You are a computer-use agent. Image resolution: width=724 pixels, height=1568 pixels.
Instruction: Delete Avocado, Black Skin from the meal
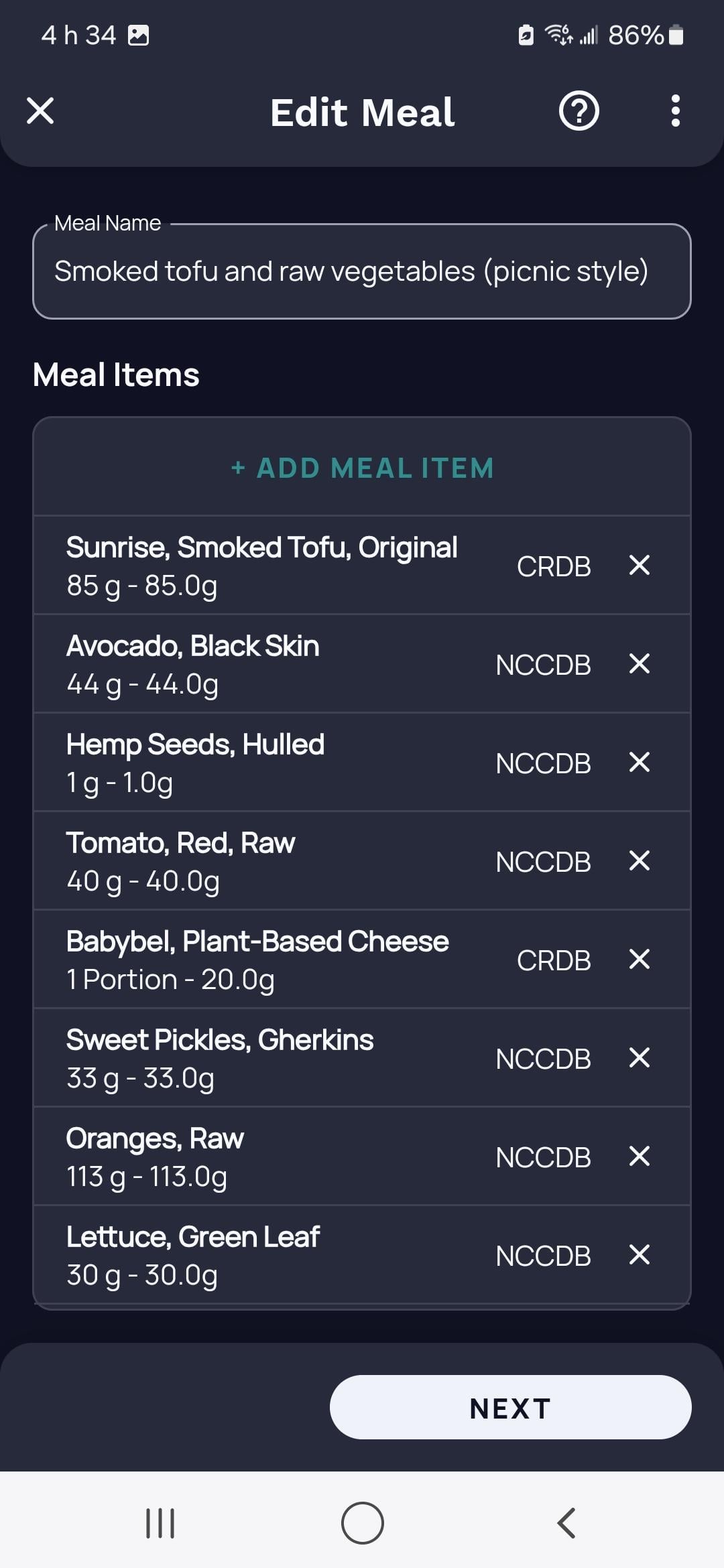(x=640, y=664)
